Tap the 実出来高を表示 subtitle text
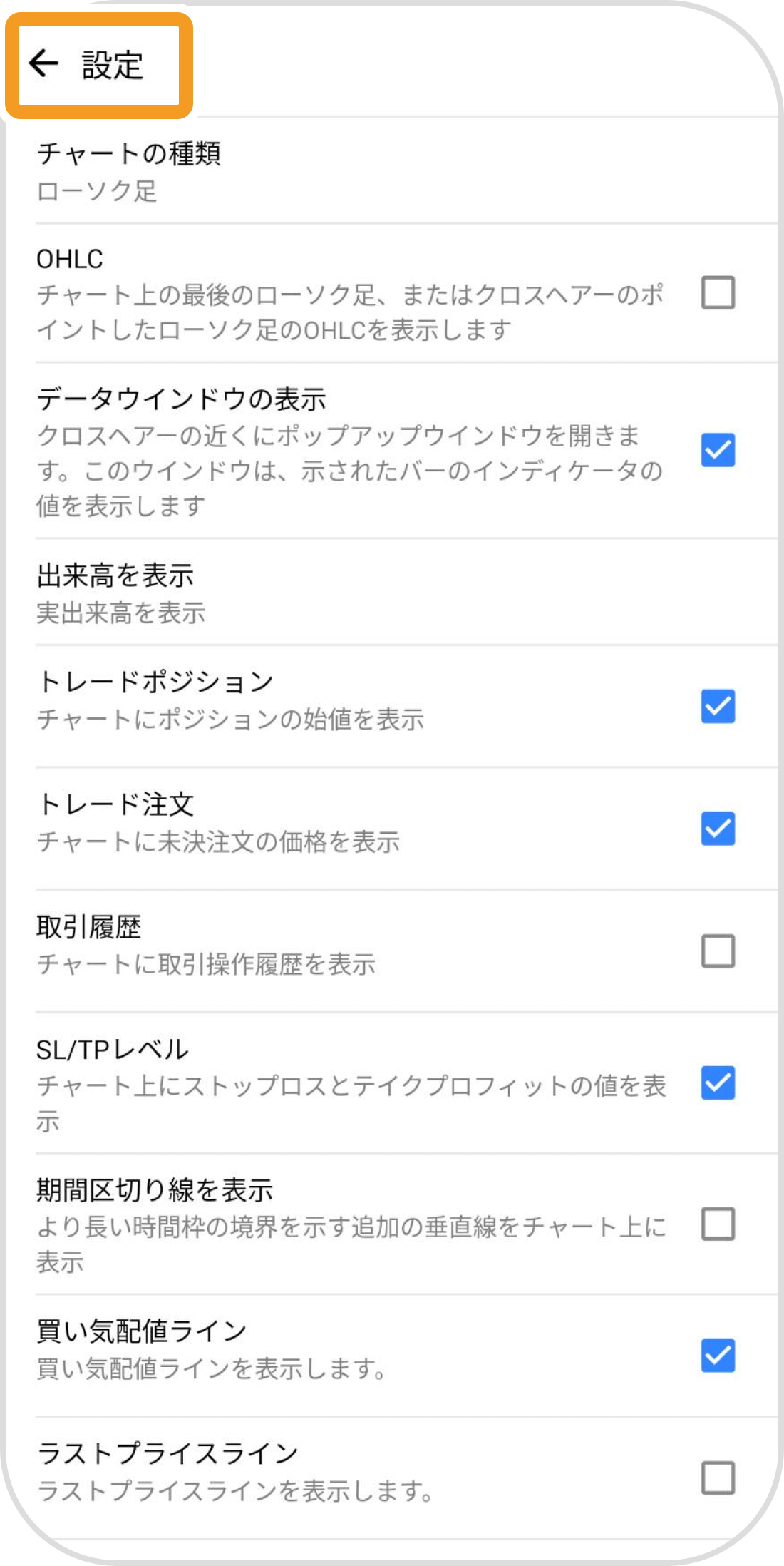 click(121, 612)
